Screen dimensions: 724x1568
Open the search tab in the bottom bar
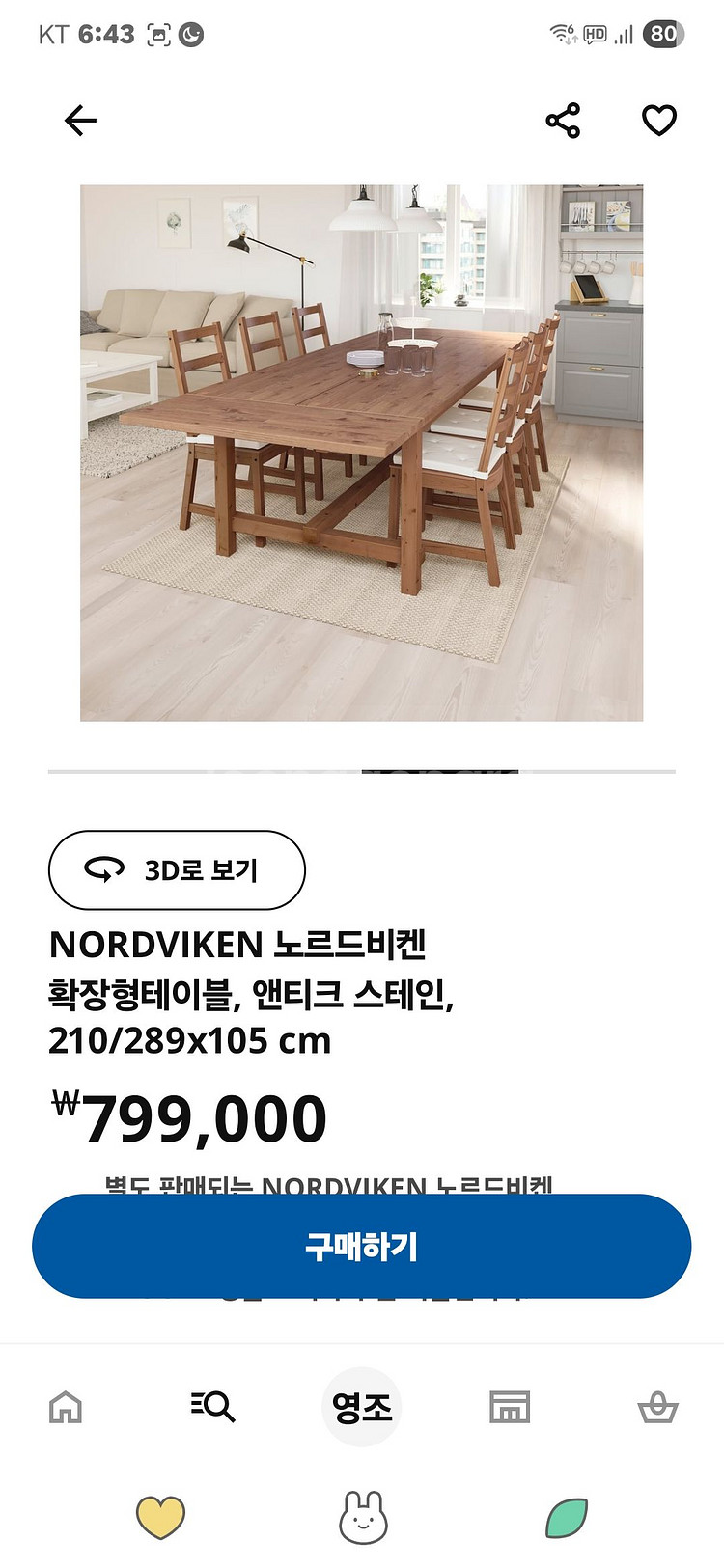(212, 1407)
